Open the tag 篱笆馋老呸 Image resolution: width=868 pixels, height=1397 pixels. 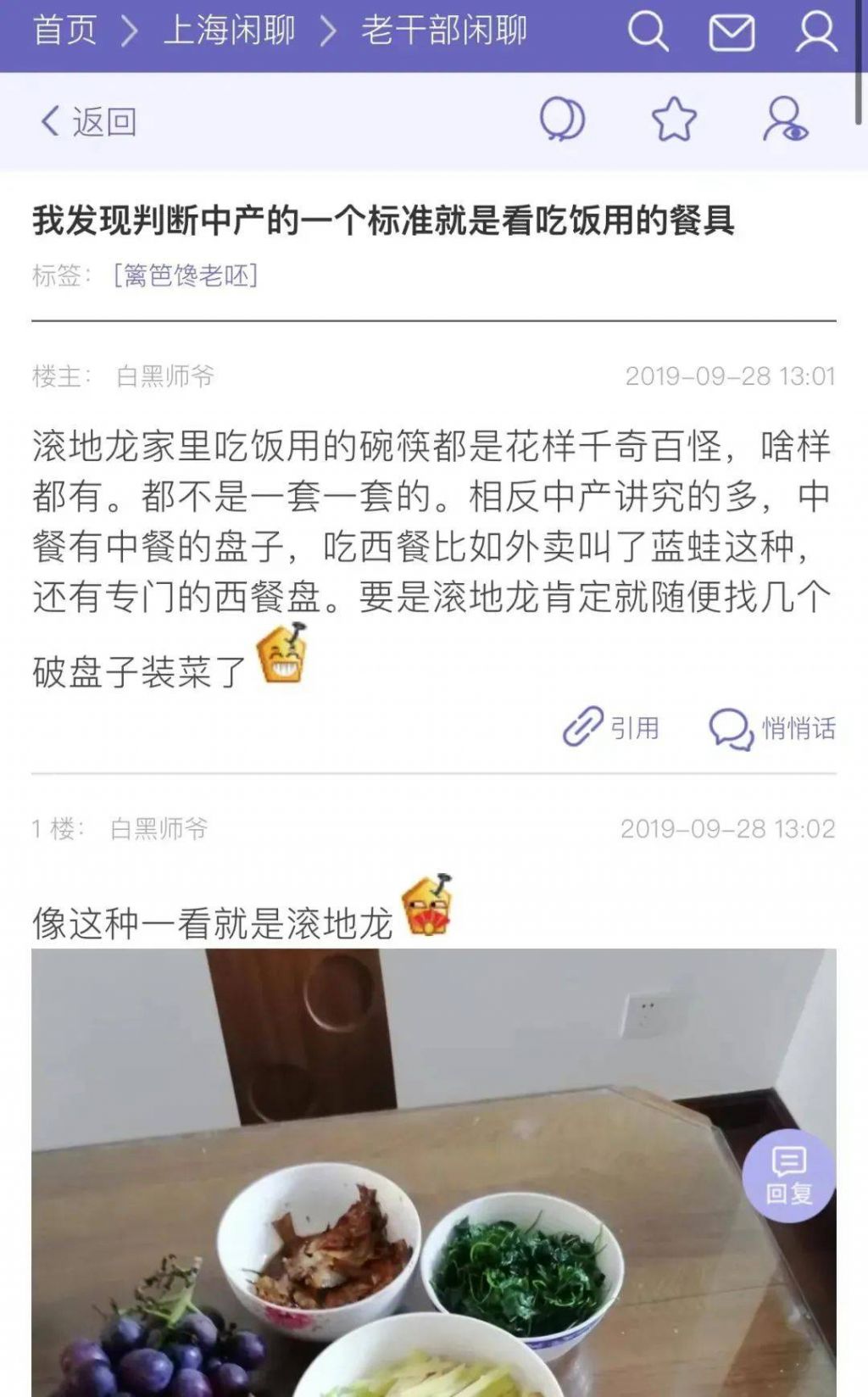click(186, 276)
